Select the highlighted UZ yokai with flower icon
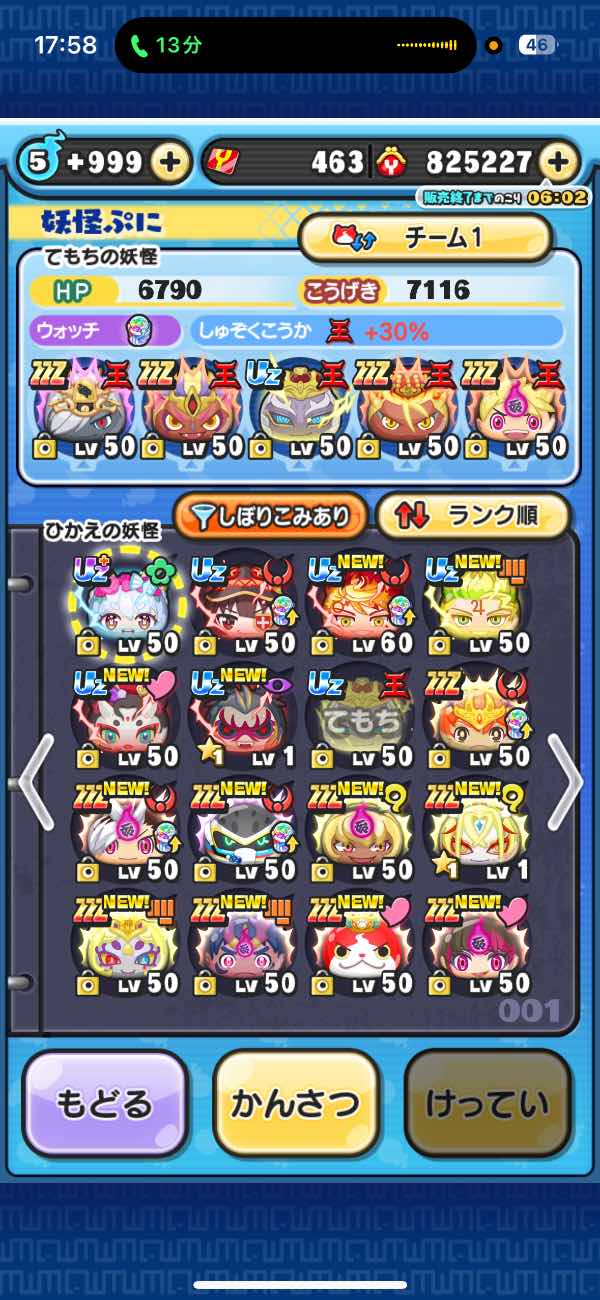The image size is (600, 1300). click(x=124, y=603)
